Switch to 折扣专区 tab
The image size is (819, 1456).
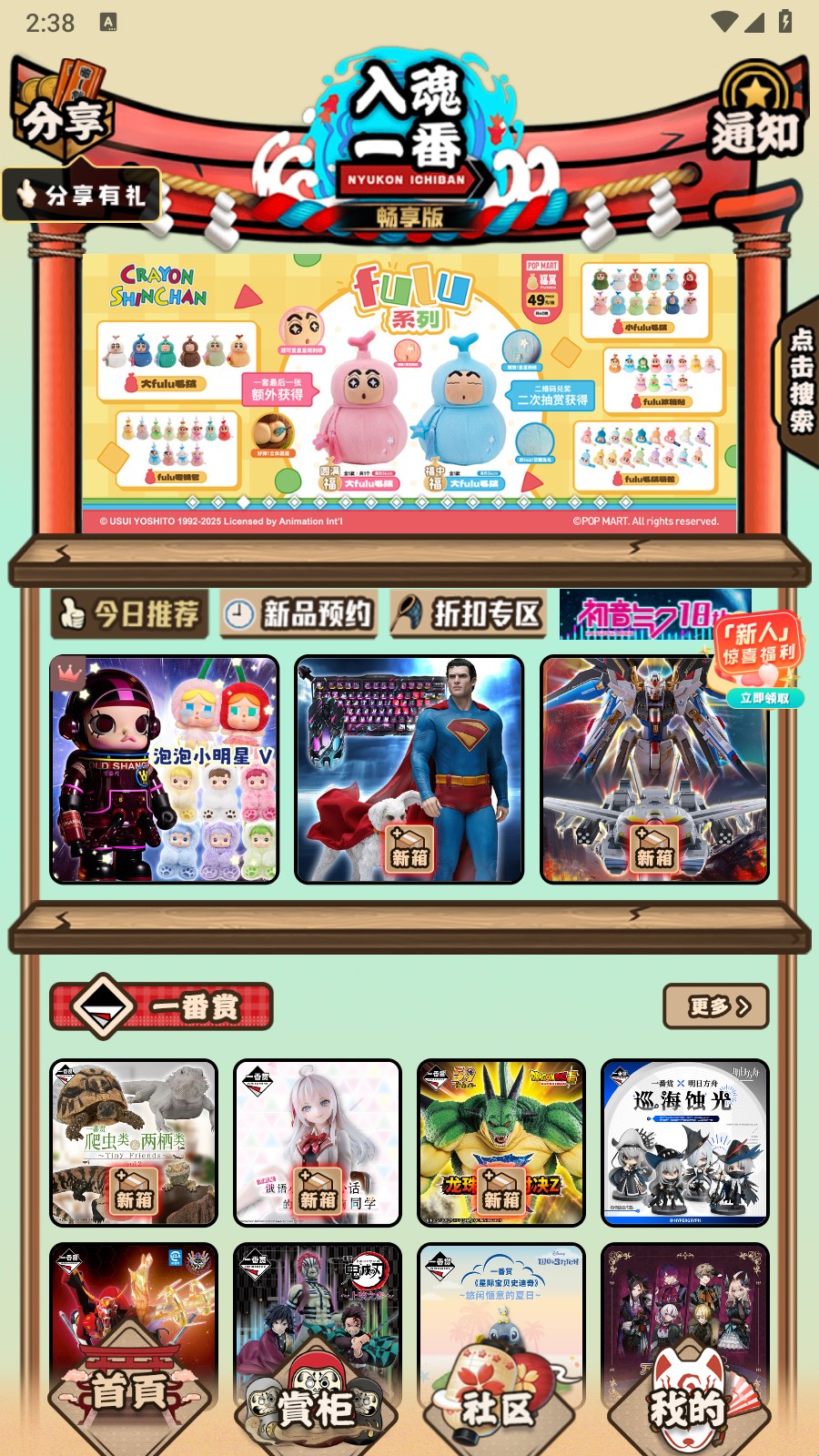coord(469,615)
